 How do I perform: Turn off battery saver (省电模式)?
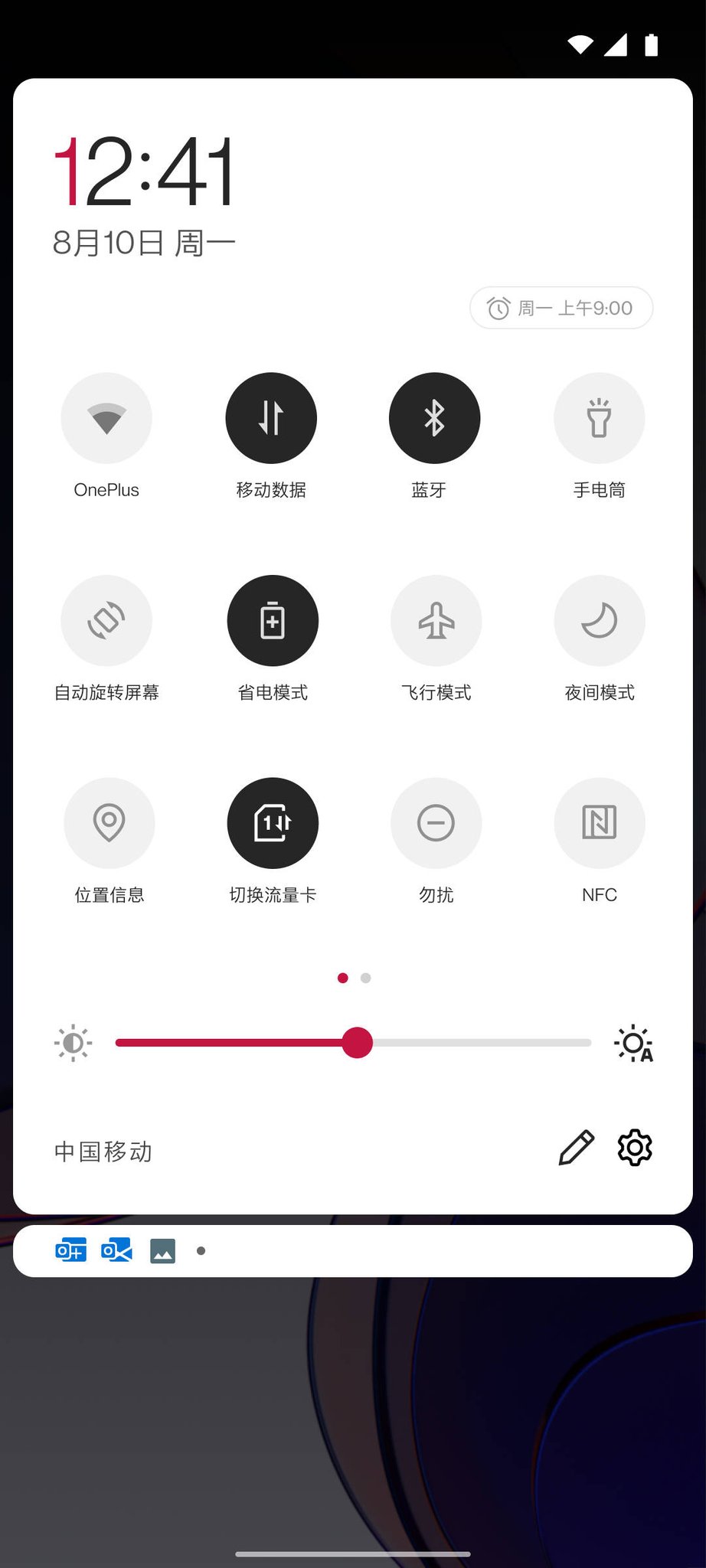pyautogui.click(x=273, y=620)
